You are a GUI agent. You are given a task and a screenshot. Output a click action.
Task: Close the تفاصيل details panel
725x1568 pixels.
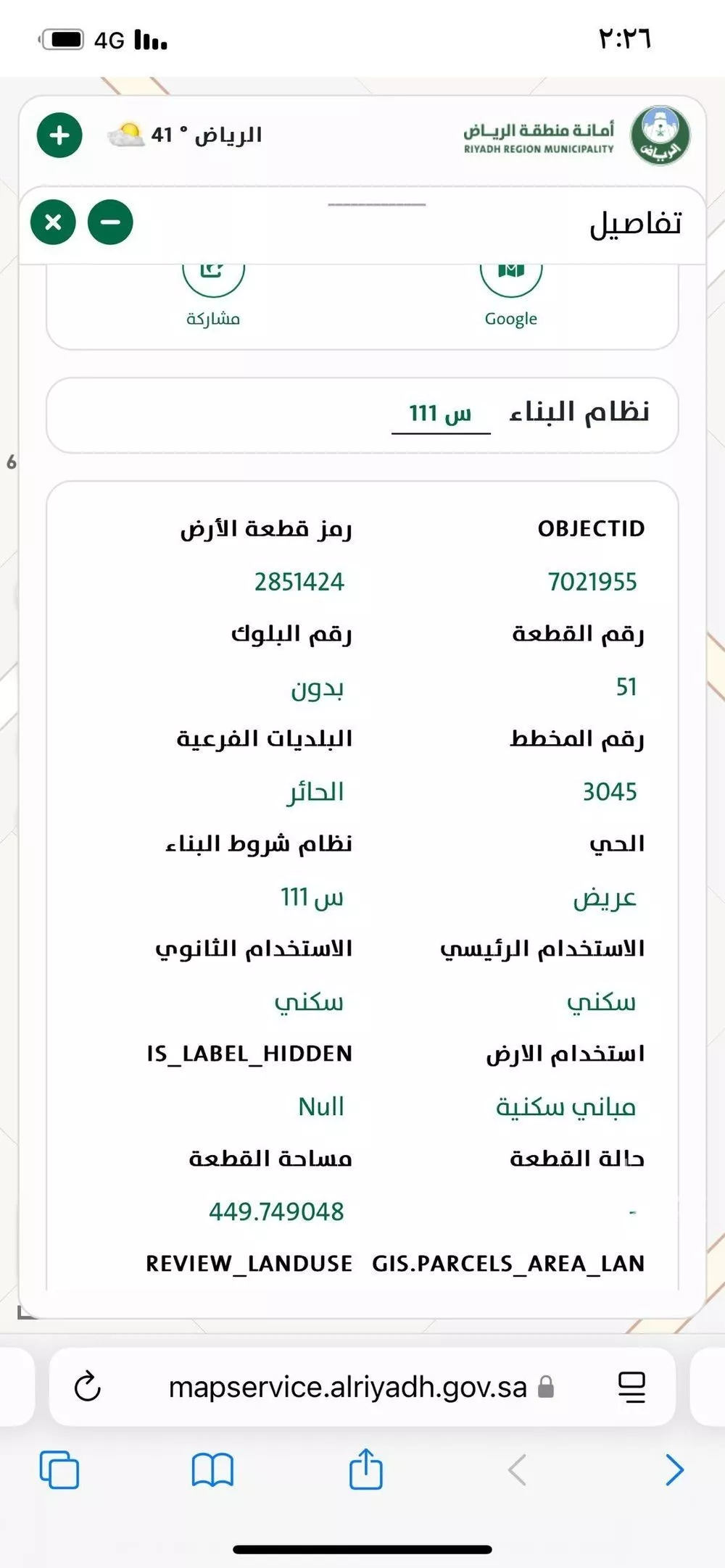pos(52,222)
